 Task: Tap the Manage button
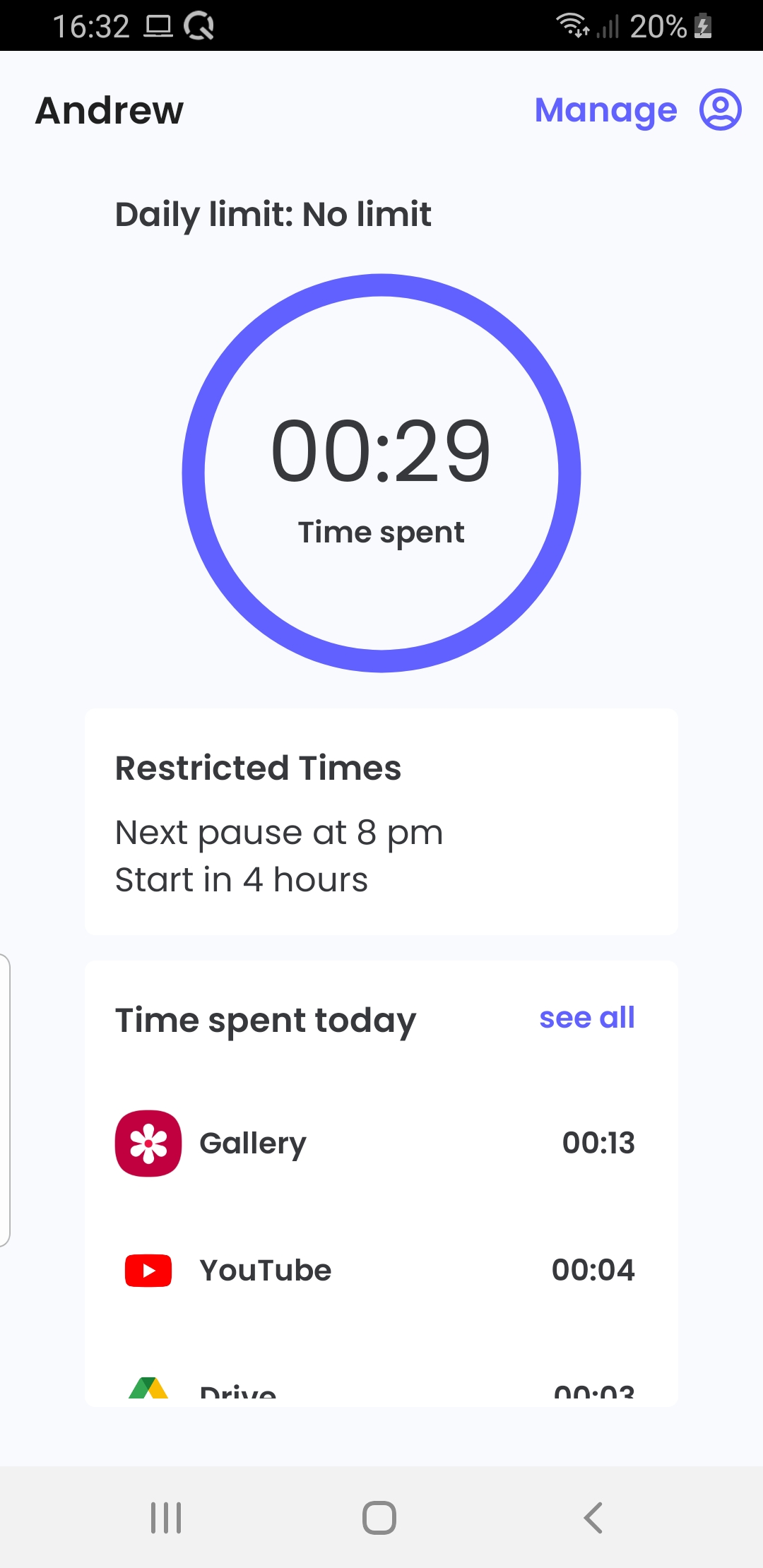tap(605, 110)
